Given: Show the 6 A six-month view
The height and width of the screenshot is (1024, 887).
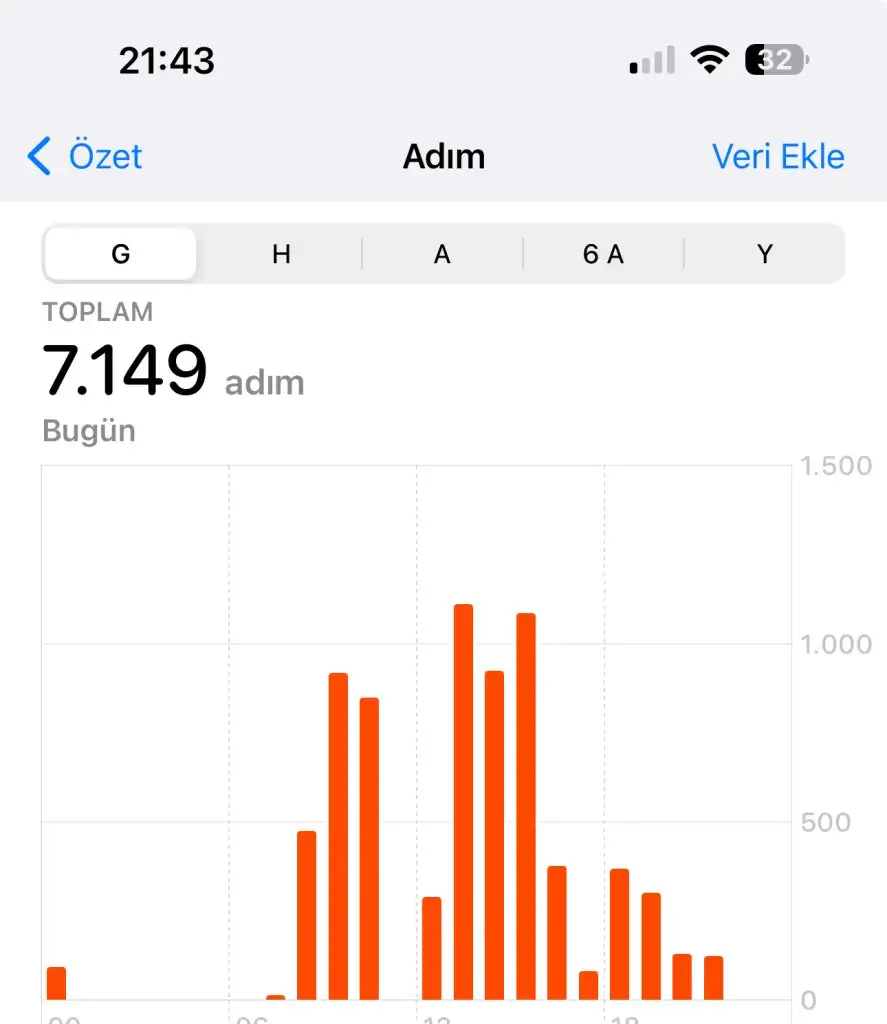Looking at the screenshot, I should pyautogui.click(x=603, y=255).
